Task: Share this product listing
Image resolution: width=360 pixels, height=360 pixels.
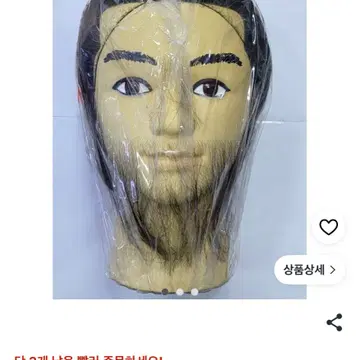Action: 334,322
